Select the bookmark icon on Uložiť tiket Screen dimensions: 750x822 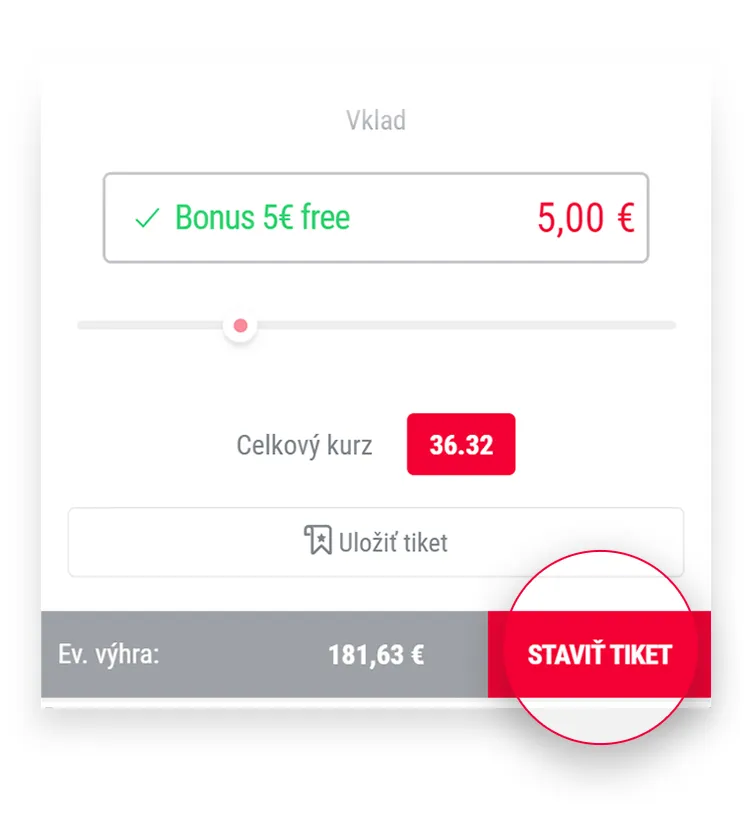click(320, 541)
